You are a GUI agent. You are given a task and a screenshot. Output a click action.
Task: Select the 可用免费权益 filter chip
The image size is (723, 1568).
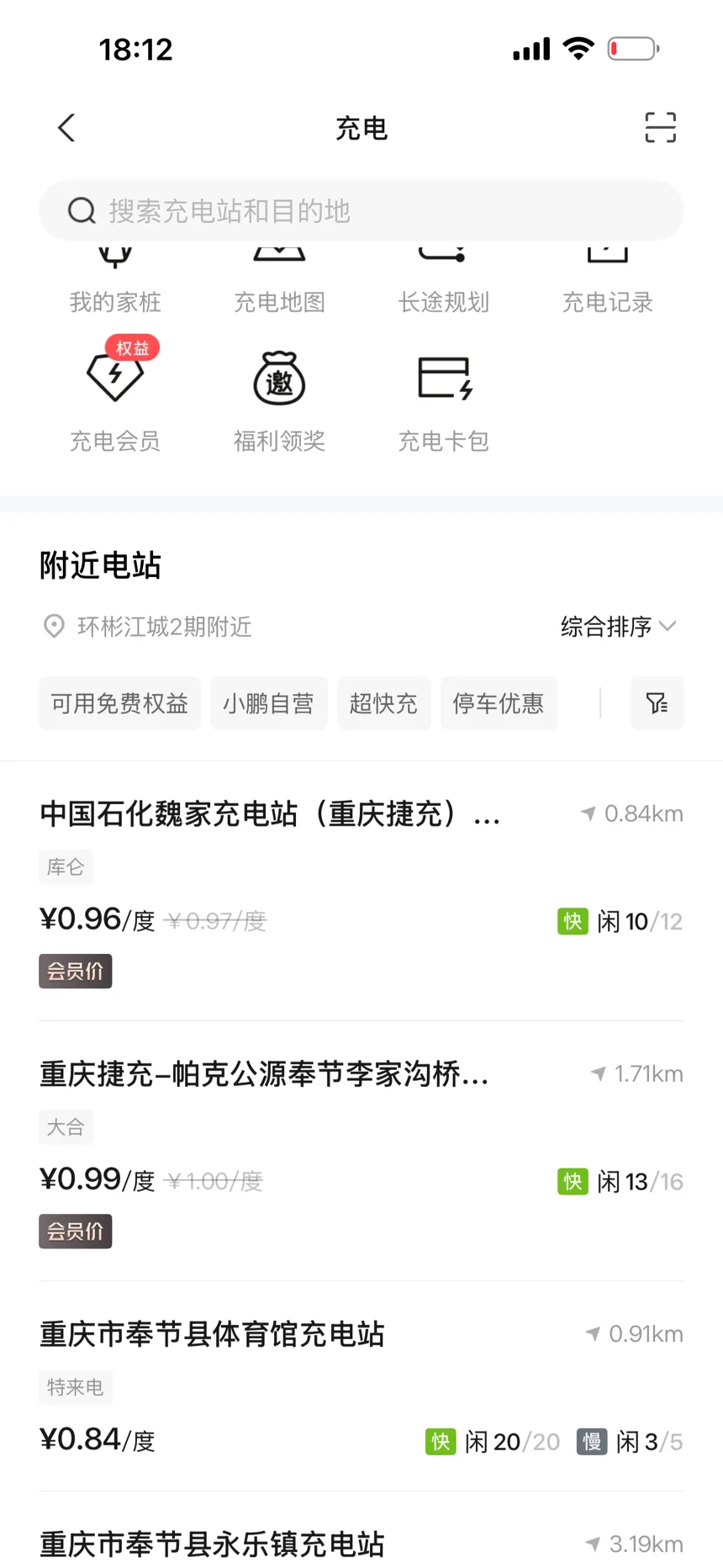pos(119,703)
